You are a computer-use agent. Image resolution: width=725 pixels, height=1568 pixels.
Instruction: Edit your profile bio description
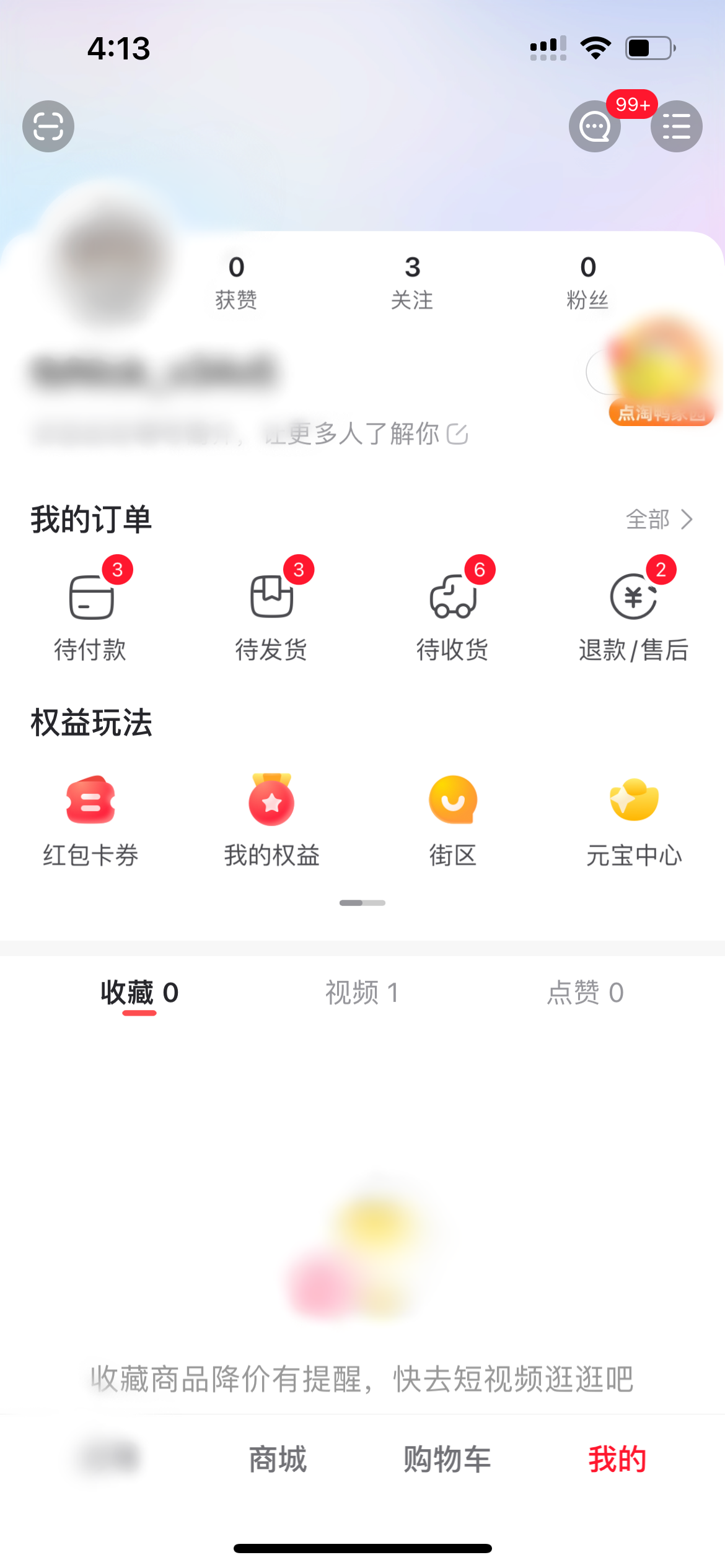click(457, 433)
